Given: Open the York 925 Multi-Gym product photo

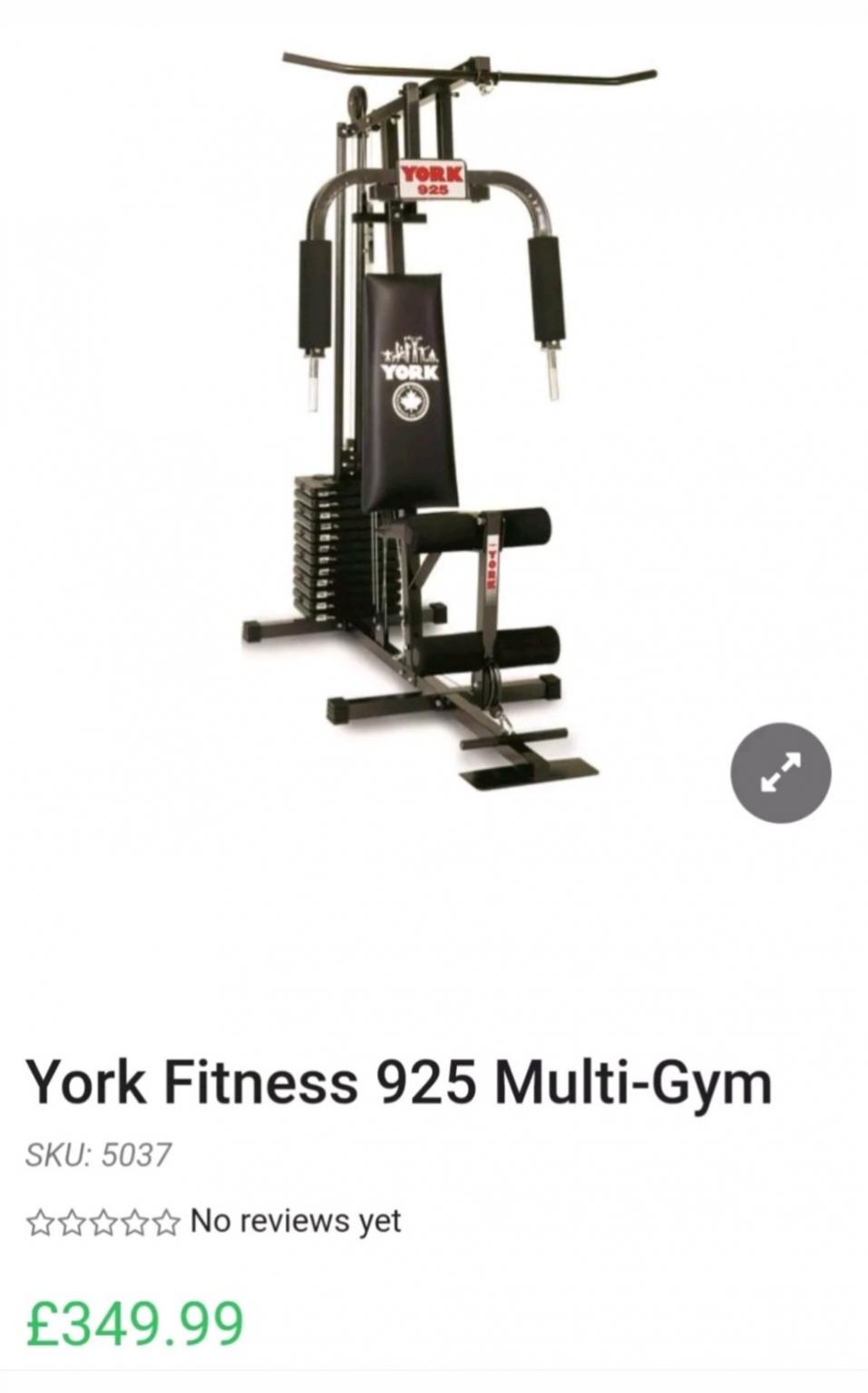Looking at the screenshot, I should coord(449,422).
